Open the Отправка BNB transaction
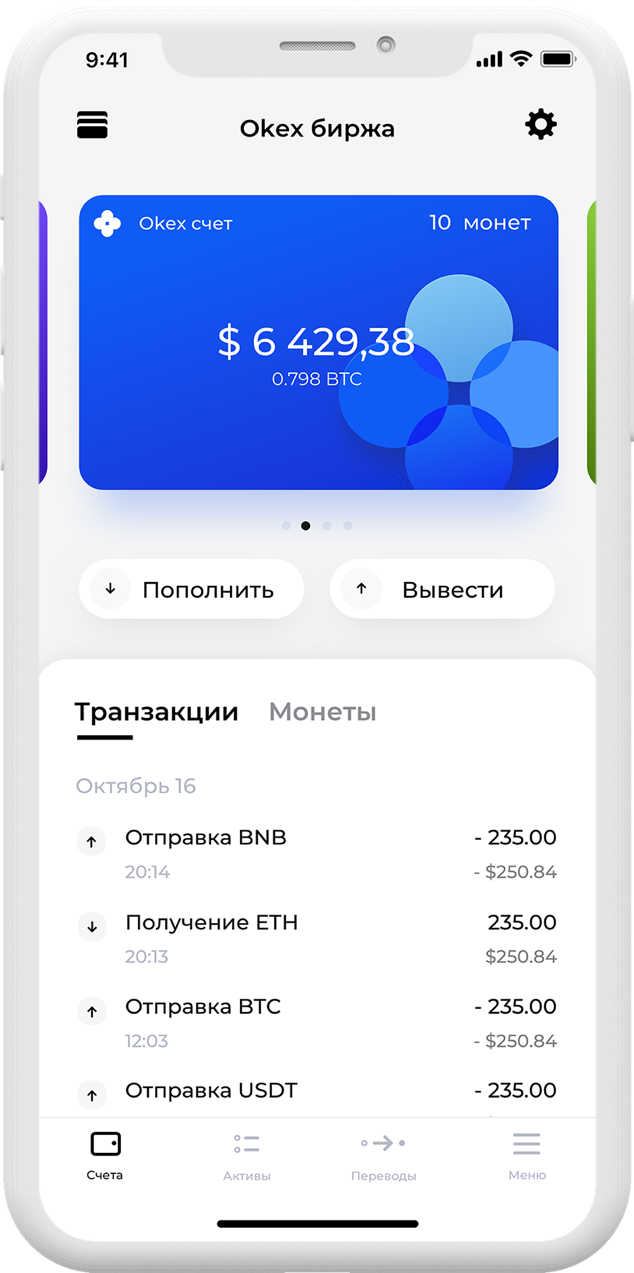 point(316,853)
